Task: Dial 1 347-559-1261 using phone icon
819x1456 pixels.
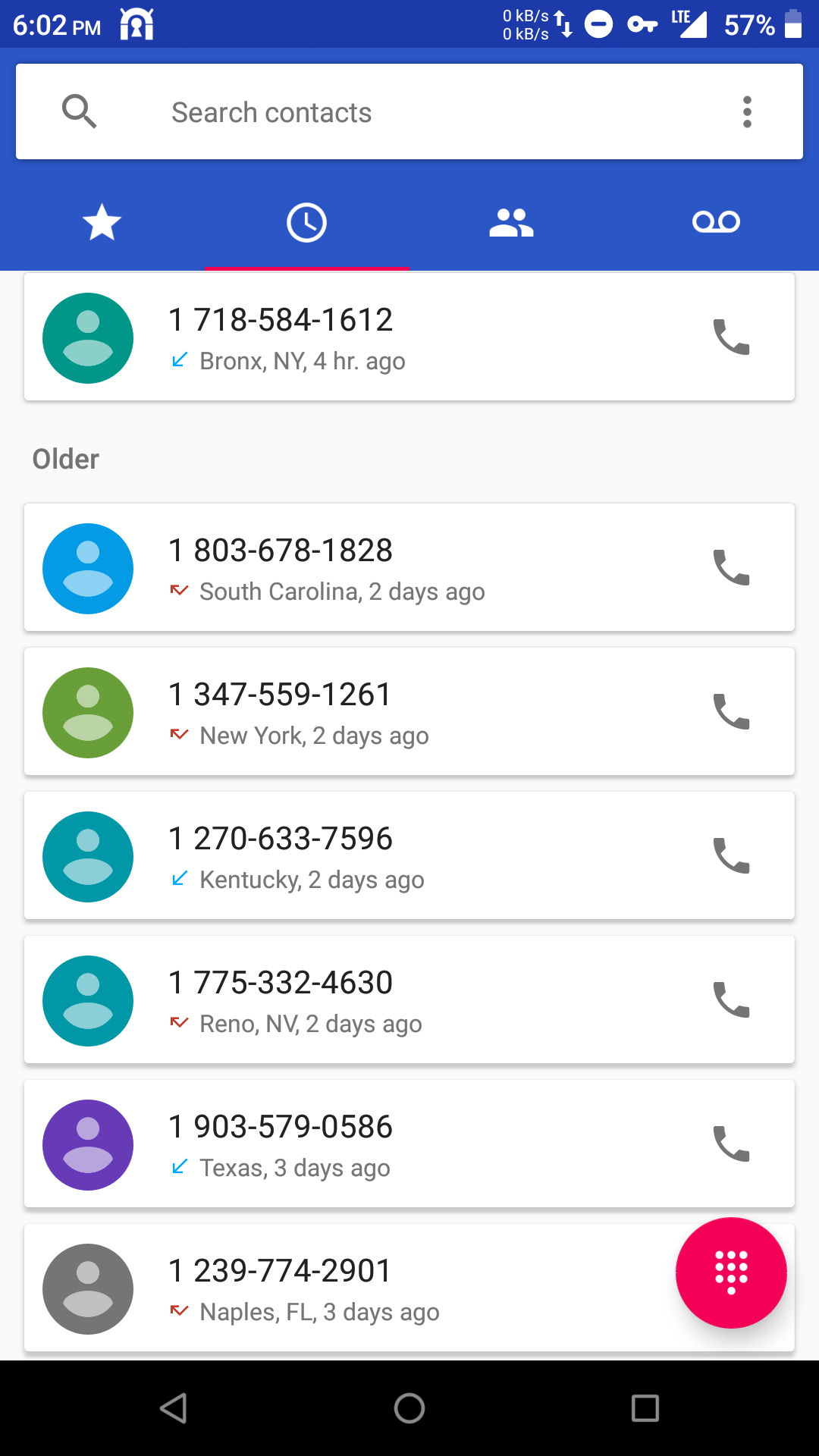Action: pyautogui.click(x=731, y=712)
